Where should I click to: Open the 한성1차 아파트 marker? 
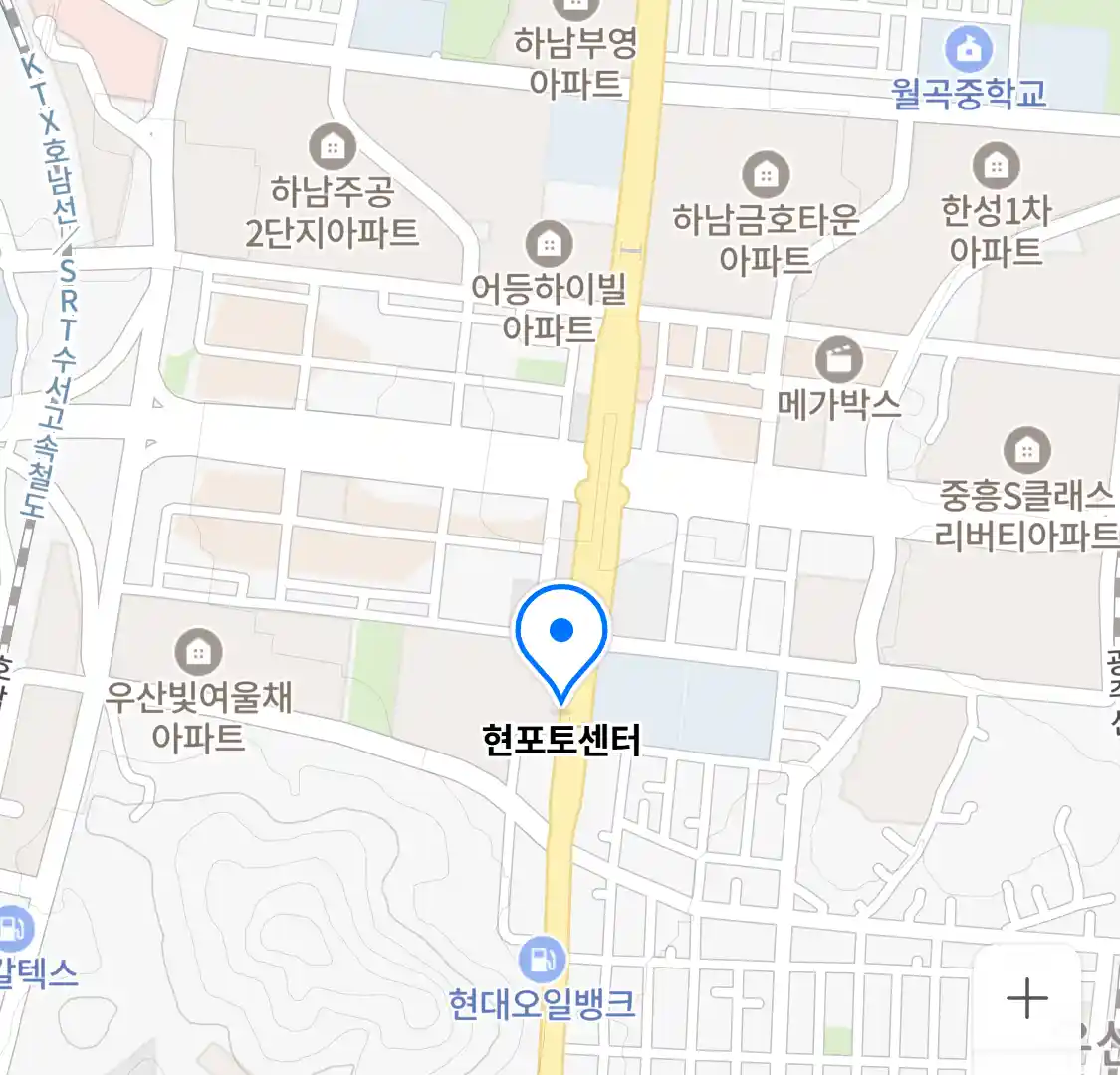click(996, 165)
